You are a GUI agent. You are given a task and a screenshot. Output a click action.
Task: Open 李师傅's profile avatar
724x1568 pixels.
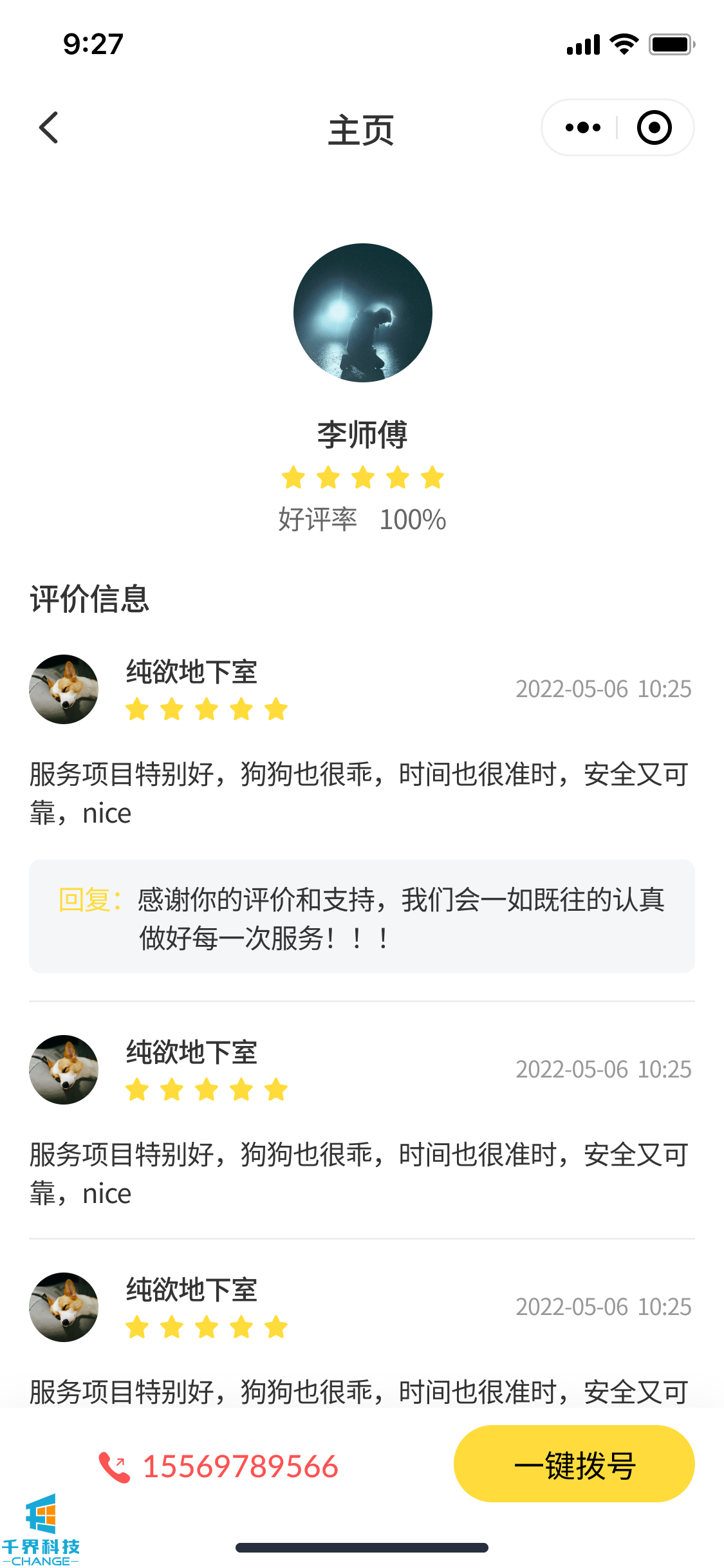(x=362, y=313)
